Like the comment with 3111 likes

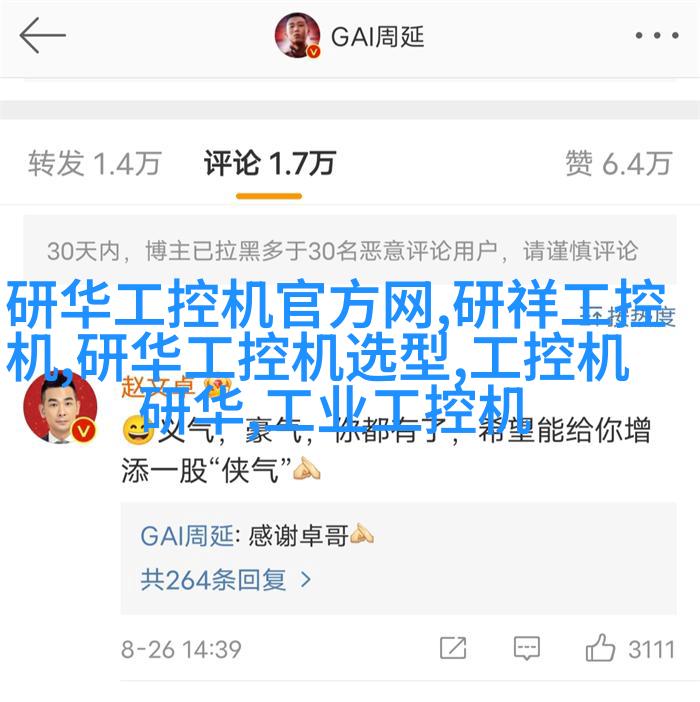coord(601,648)
